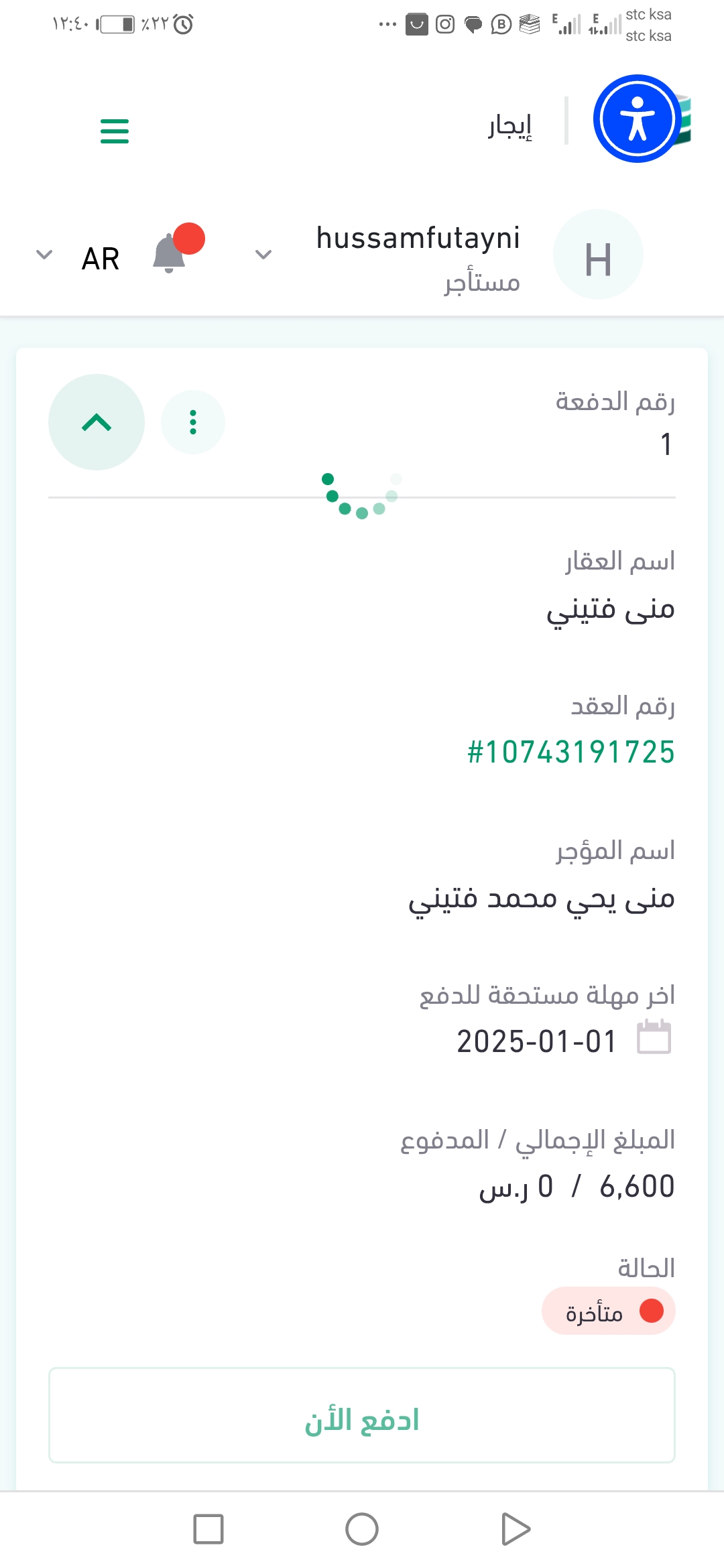Open the three-dot payment options menu
The height and width of the screenshot is (1568, 724).
193,422
